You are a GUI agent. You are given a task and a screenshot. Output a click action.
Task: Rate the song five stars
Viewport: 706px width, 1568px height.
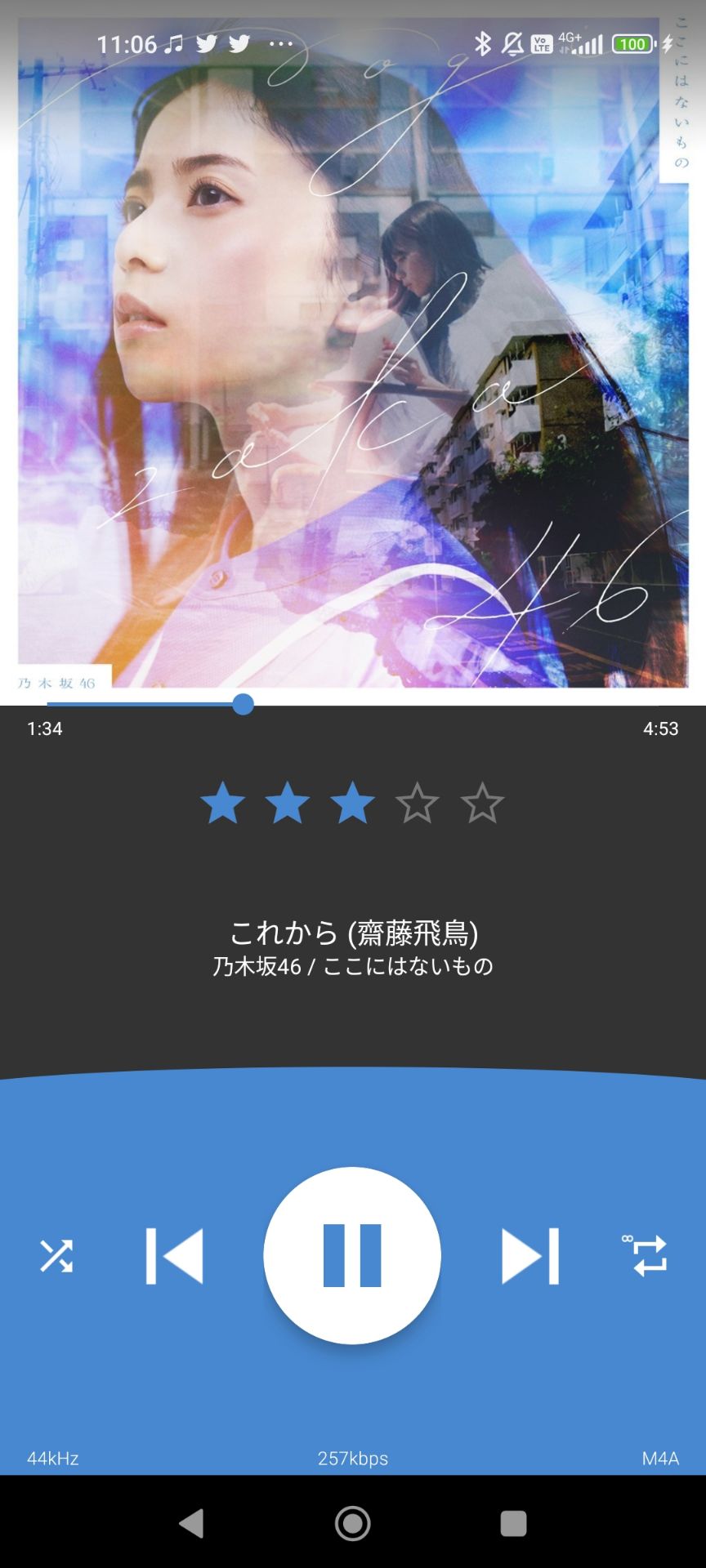[481, 804]
